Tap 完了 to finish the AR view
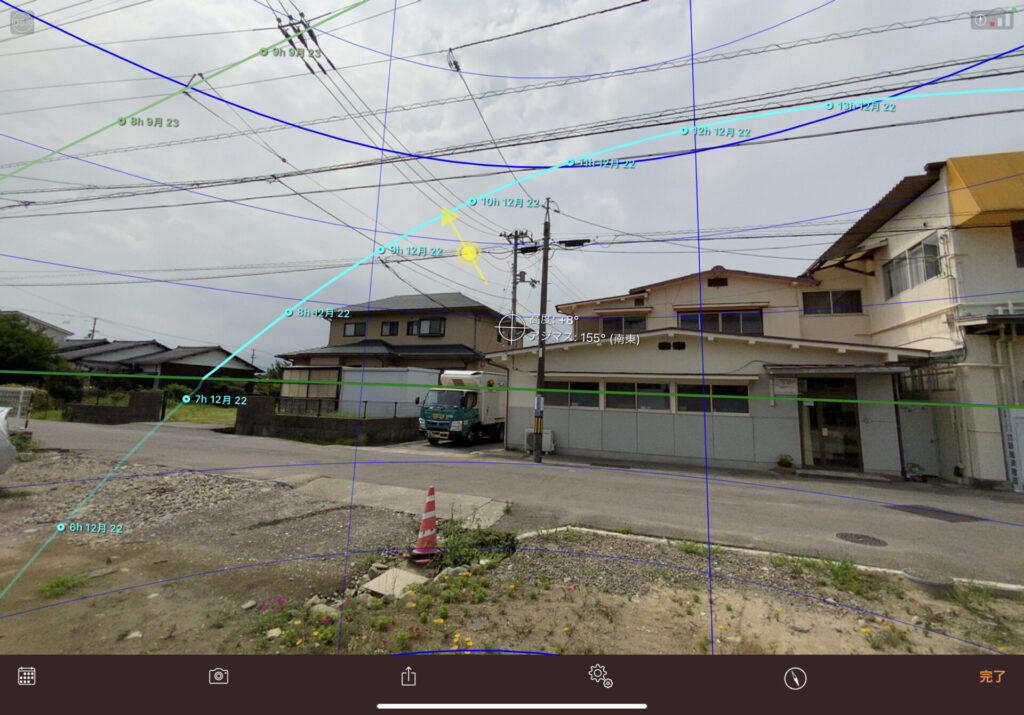 [x=992, y=677]
